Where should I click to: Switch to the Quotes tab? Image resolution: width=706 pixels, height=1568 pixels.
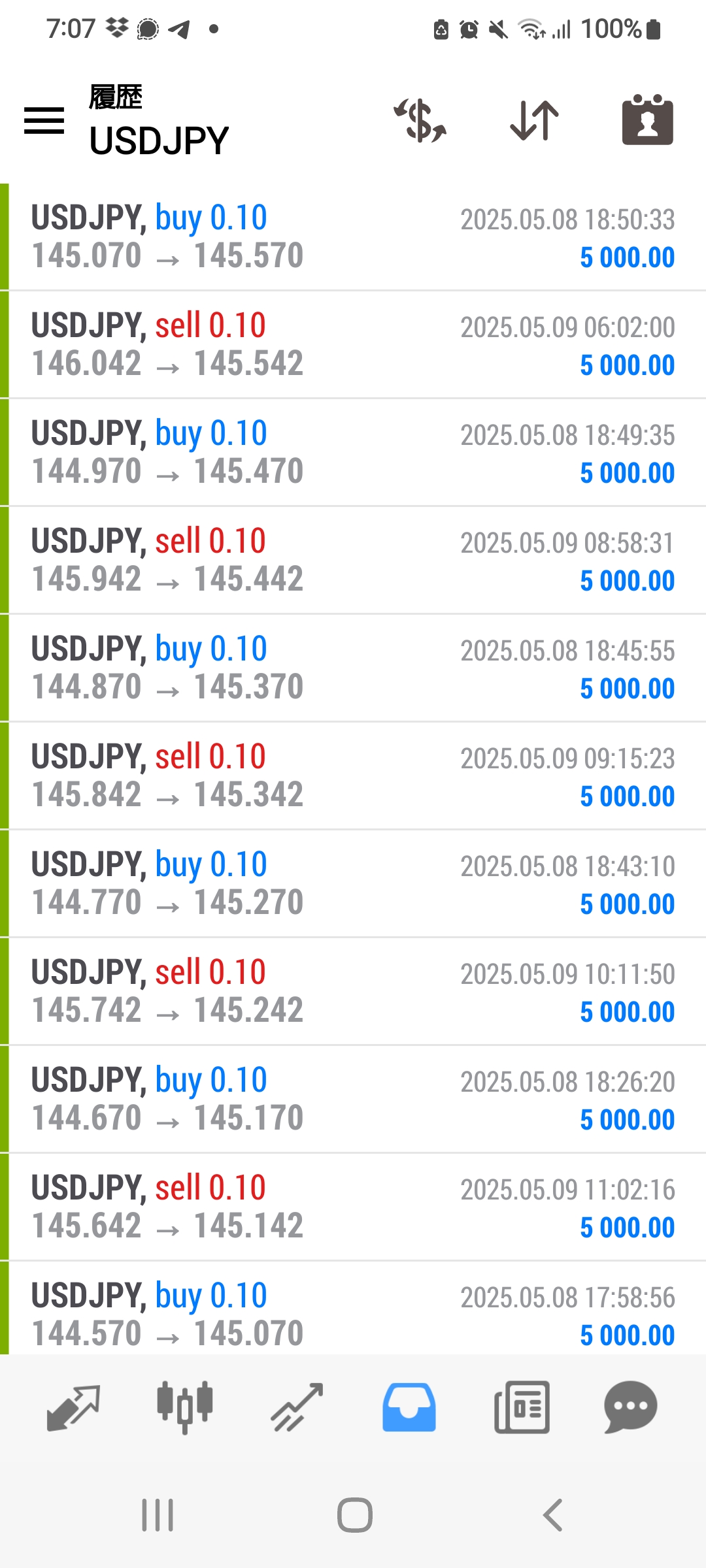click(73, 1408)
